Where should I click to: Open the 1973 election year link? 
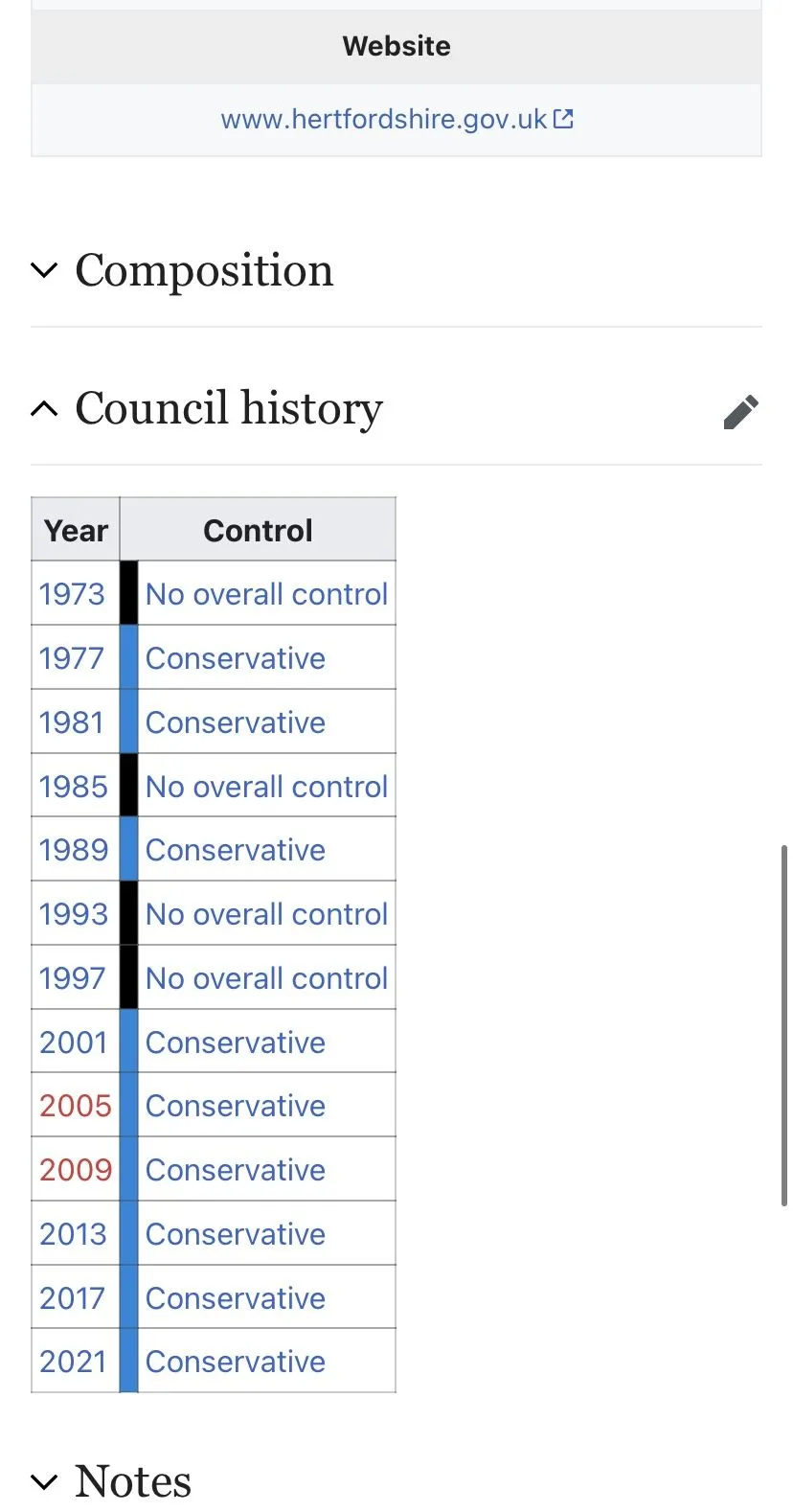click(x=72, y=594)
